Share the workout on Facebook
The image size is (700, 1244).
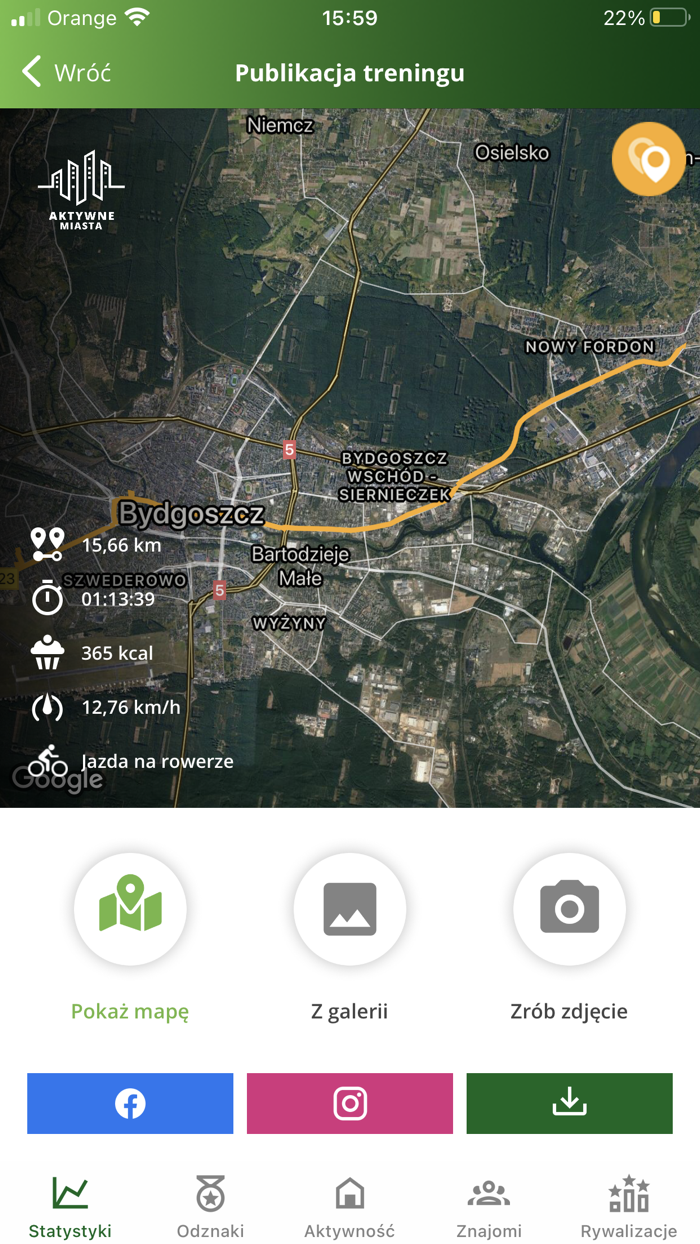pos(130,1103)
